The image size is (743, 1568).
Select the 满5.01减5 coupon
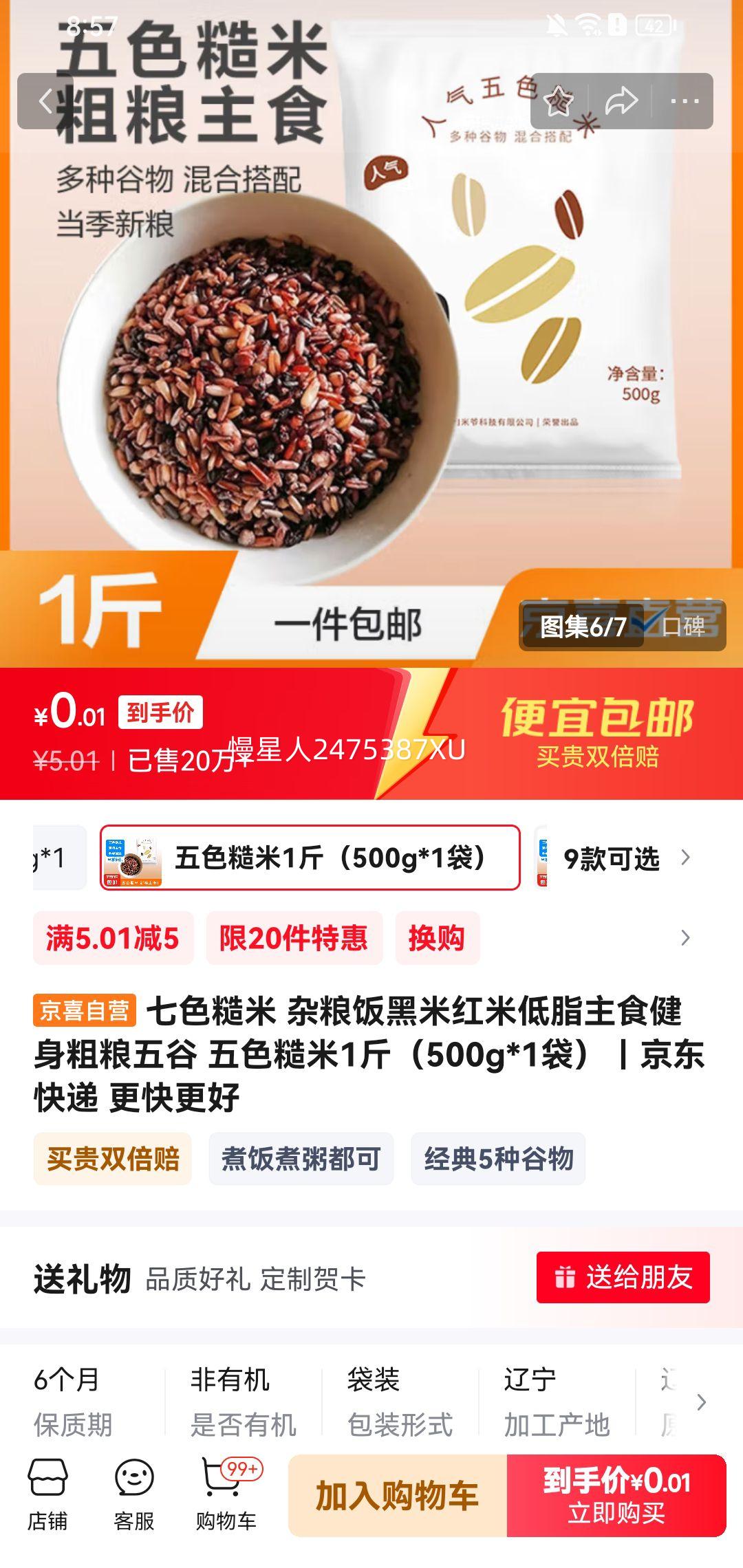112,938
